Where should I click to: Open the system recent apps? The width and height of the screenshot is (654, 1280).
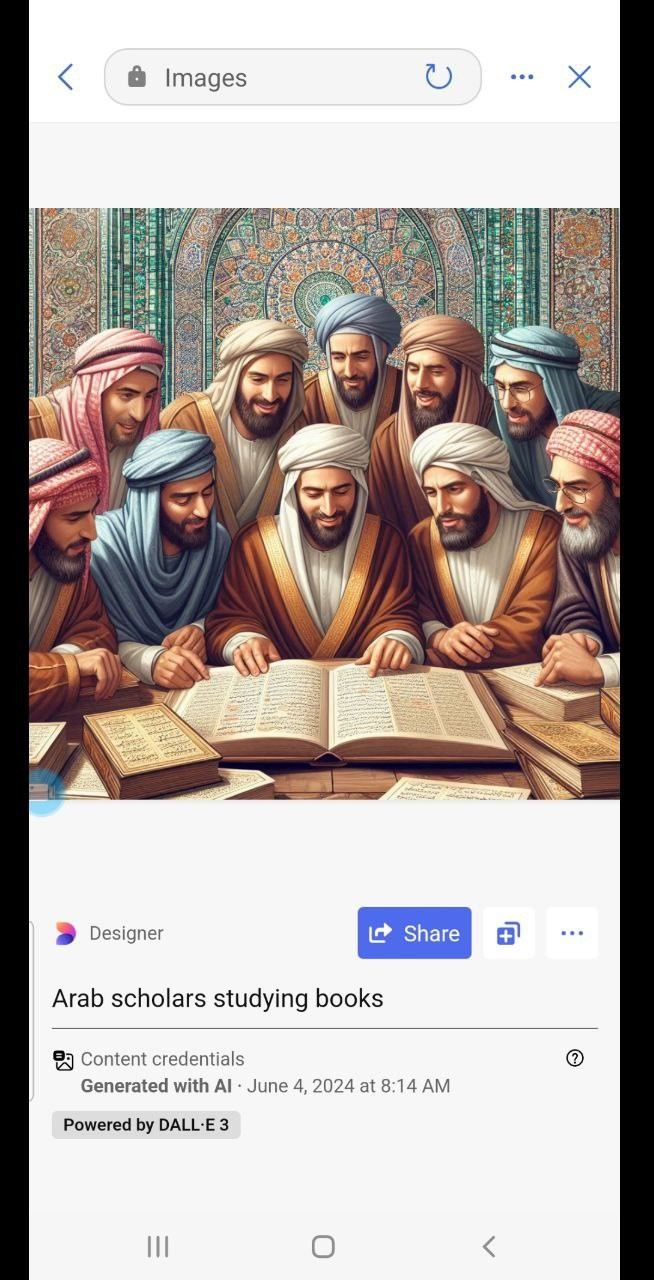point(158,1246)
